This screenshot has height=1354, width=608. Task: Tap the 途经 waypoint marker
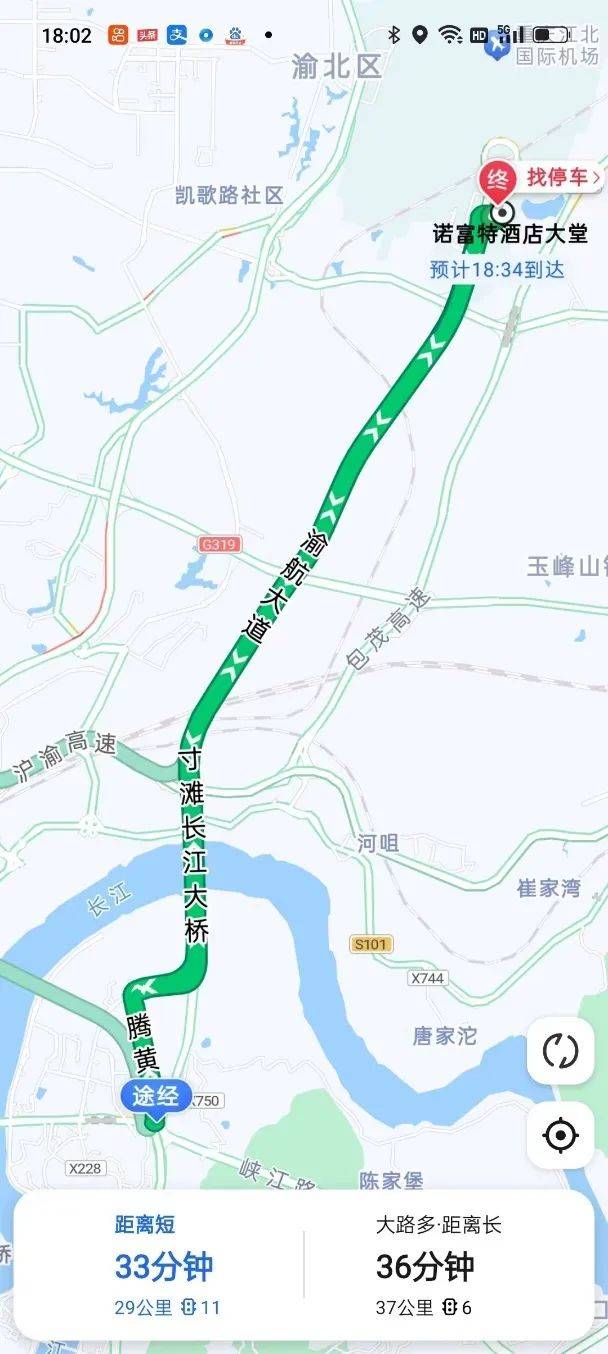[x=155, y=1097]
